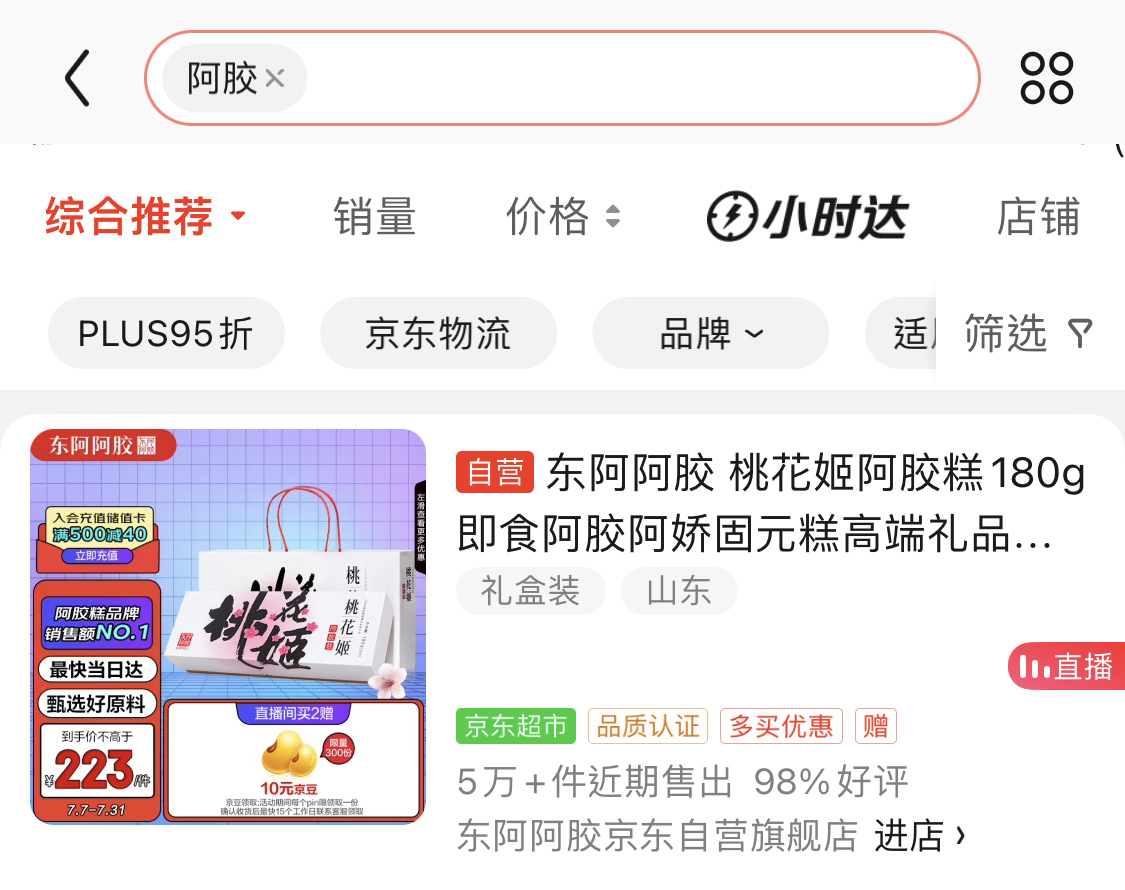Viewport: 1125px width, 890px height.
Task: Switch to the 店铺 tab
Action: [1038, 216]
